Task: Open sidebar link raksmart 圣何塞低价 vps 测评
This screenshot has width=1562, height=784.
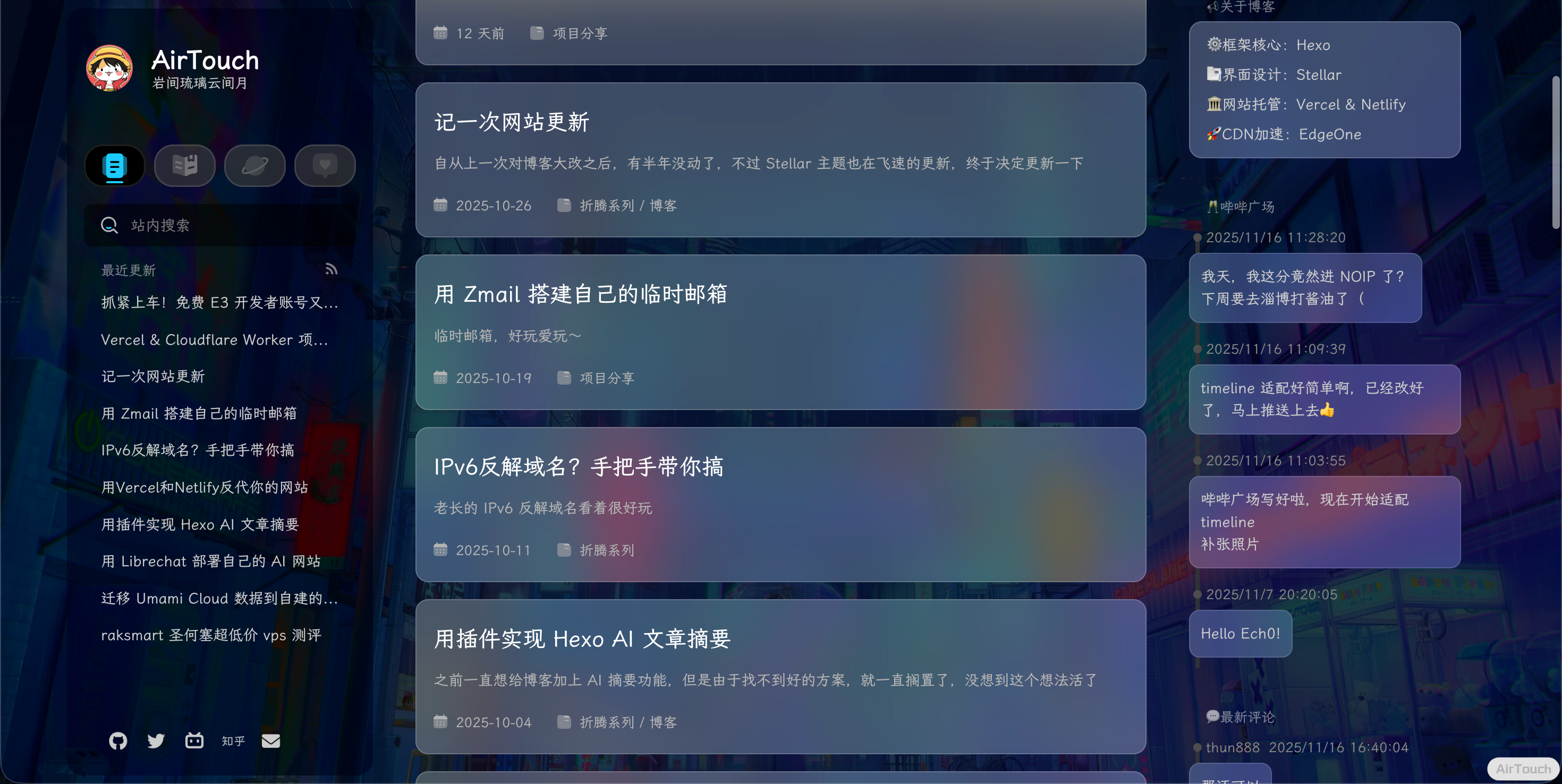Action: click(211, 635)
